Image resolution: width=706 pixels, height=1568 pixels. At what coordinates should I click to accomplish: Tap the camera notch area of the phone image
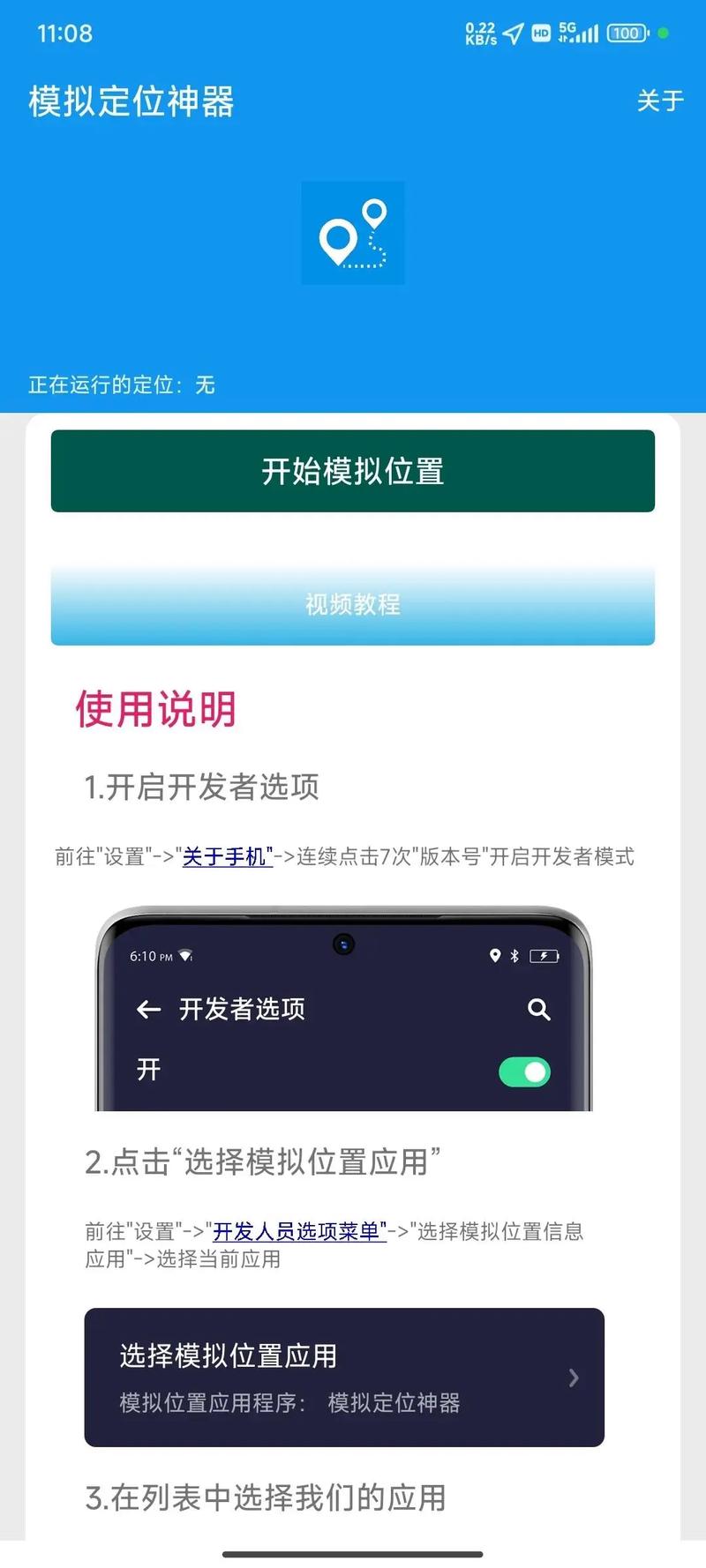pyautogui.click(x=342, y=945)
